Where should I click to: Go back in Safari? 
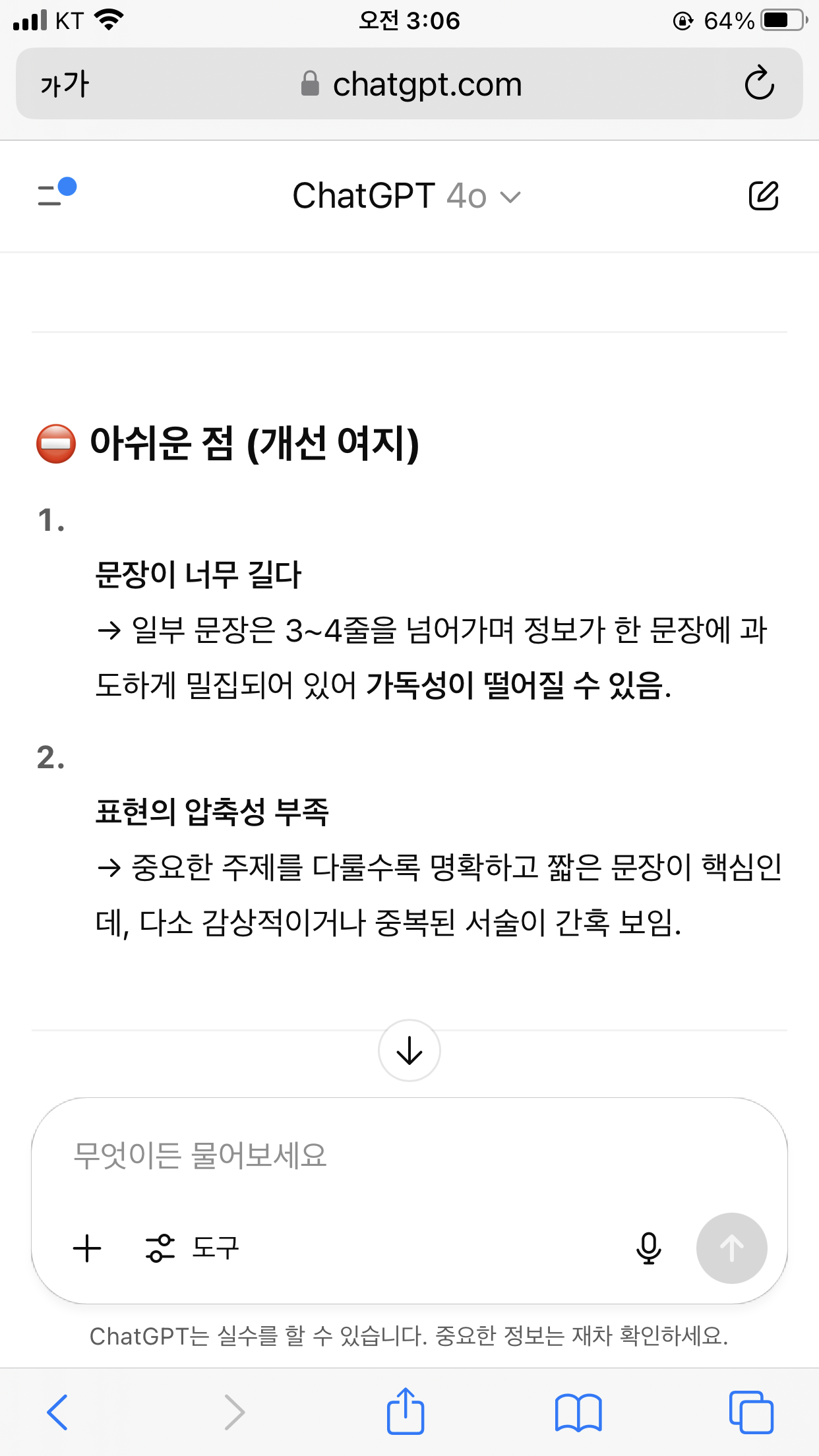pyautogui.click(x=57, y=1412)
